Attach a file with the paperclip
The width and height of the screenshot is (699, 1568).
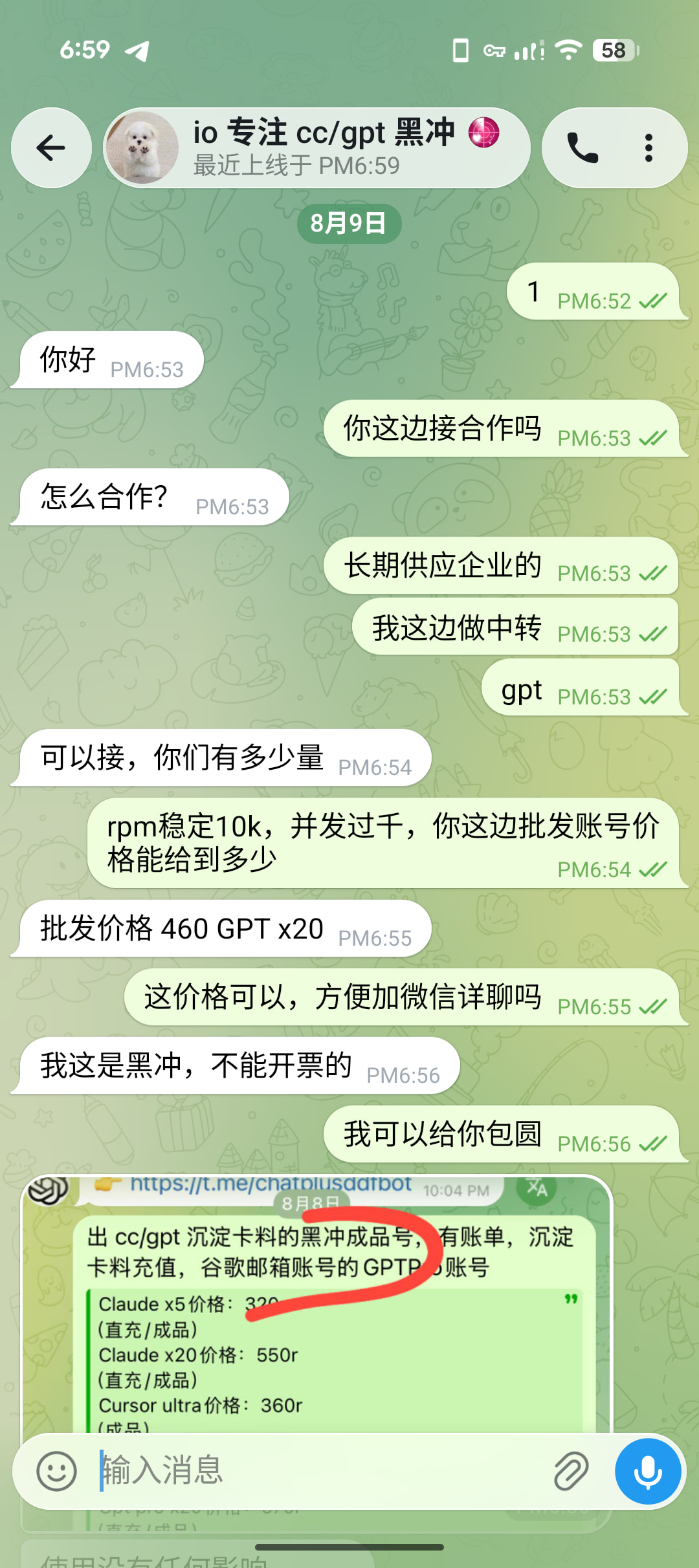pyautogui.click(x=571, y=1471)
